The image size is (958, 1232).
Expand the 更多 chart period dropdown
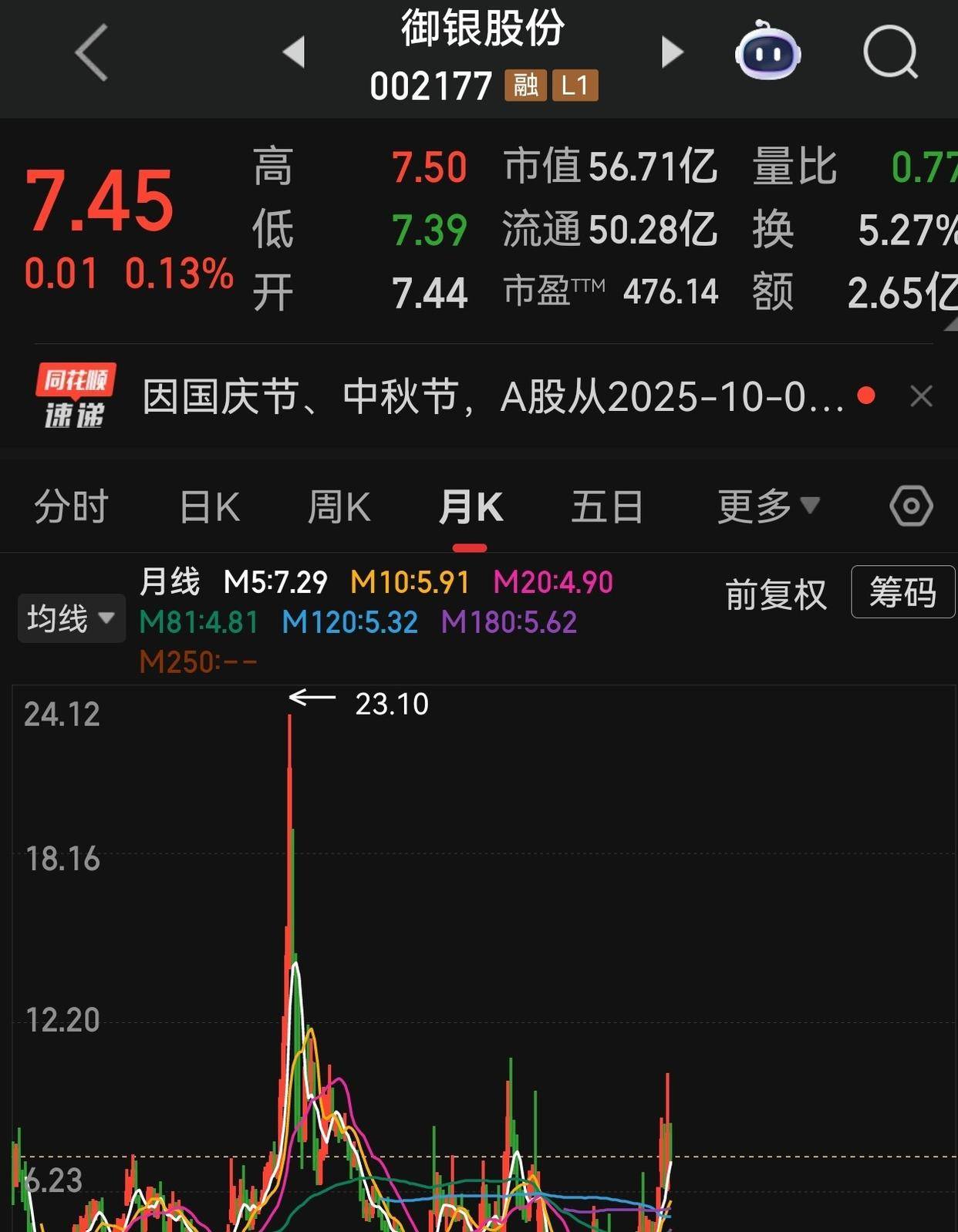[767, 507]
